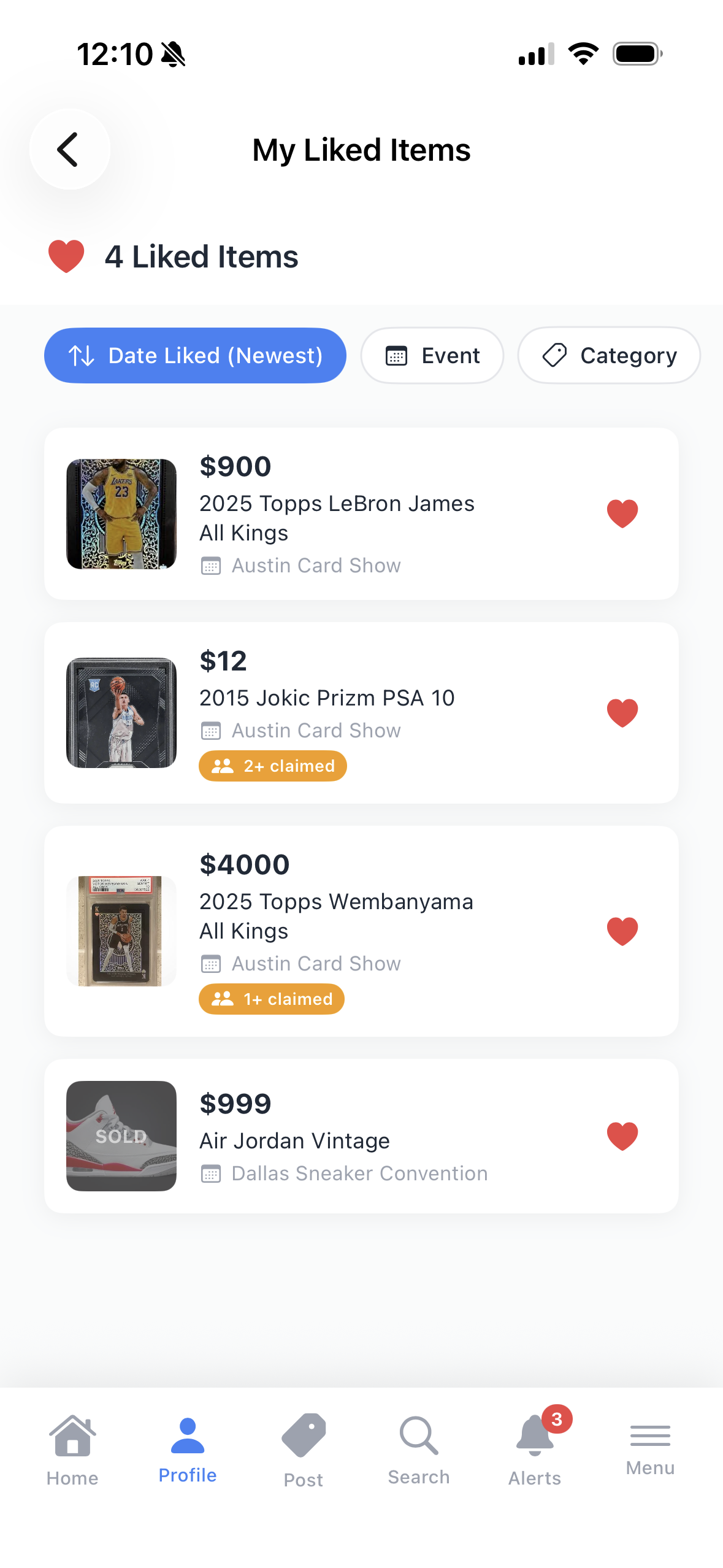Tap the Alerts bell with notification badge
This screenshot has width=723, height=1568.
(534, 1435)
